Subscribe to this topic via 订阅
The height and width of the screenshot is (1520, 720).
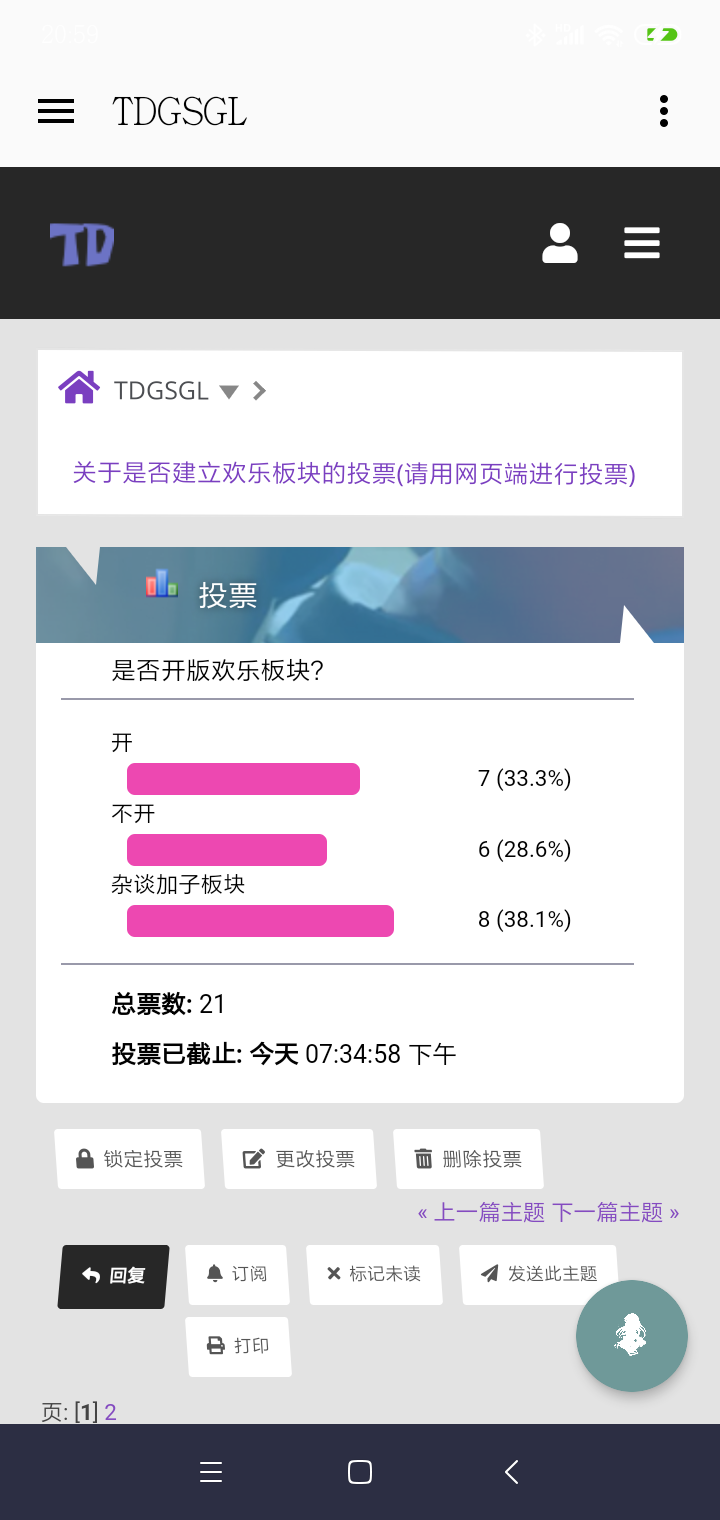point(236,1274)
